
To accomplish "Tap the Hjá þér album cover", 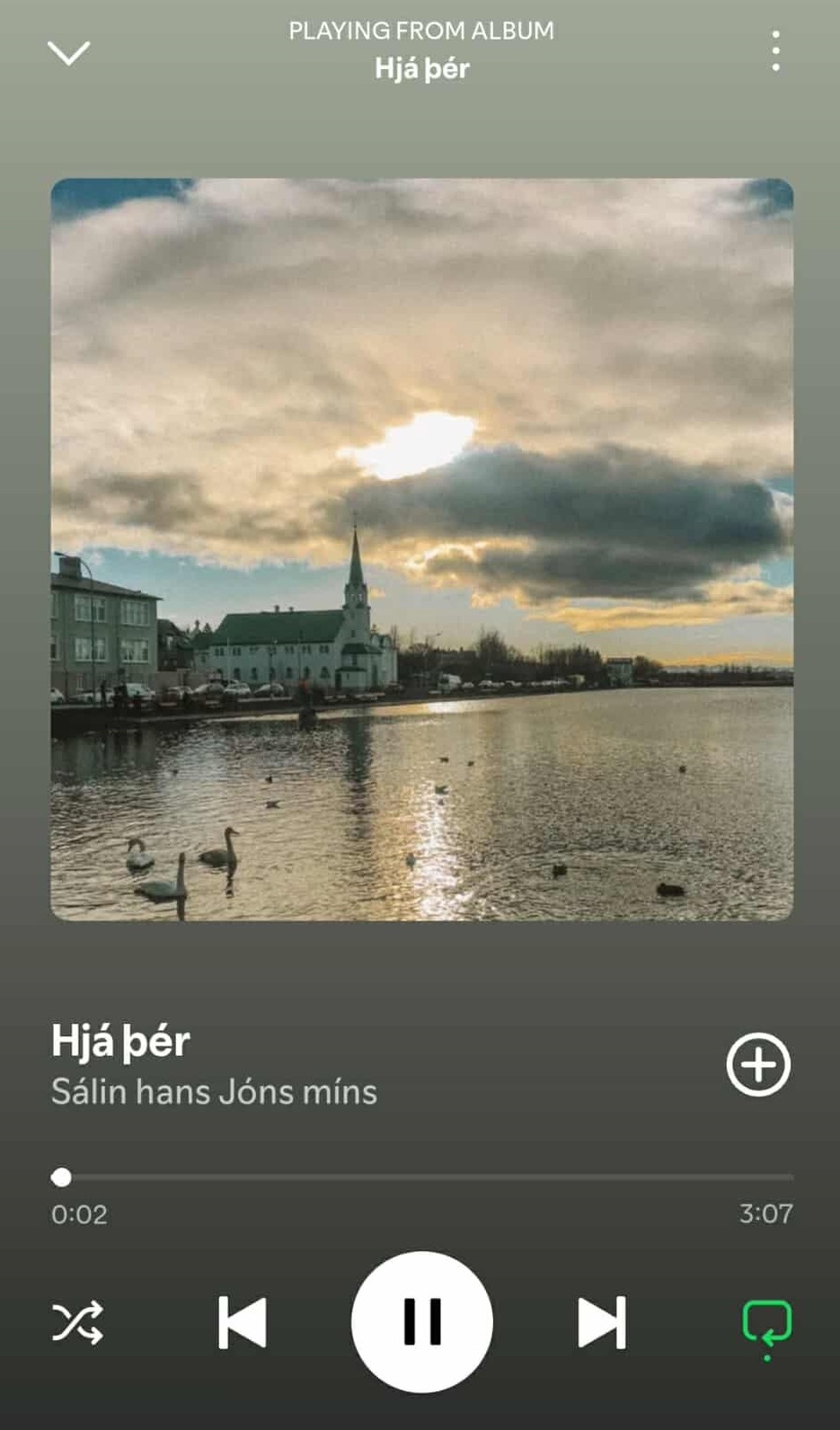I will point(421,549).
